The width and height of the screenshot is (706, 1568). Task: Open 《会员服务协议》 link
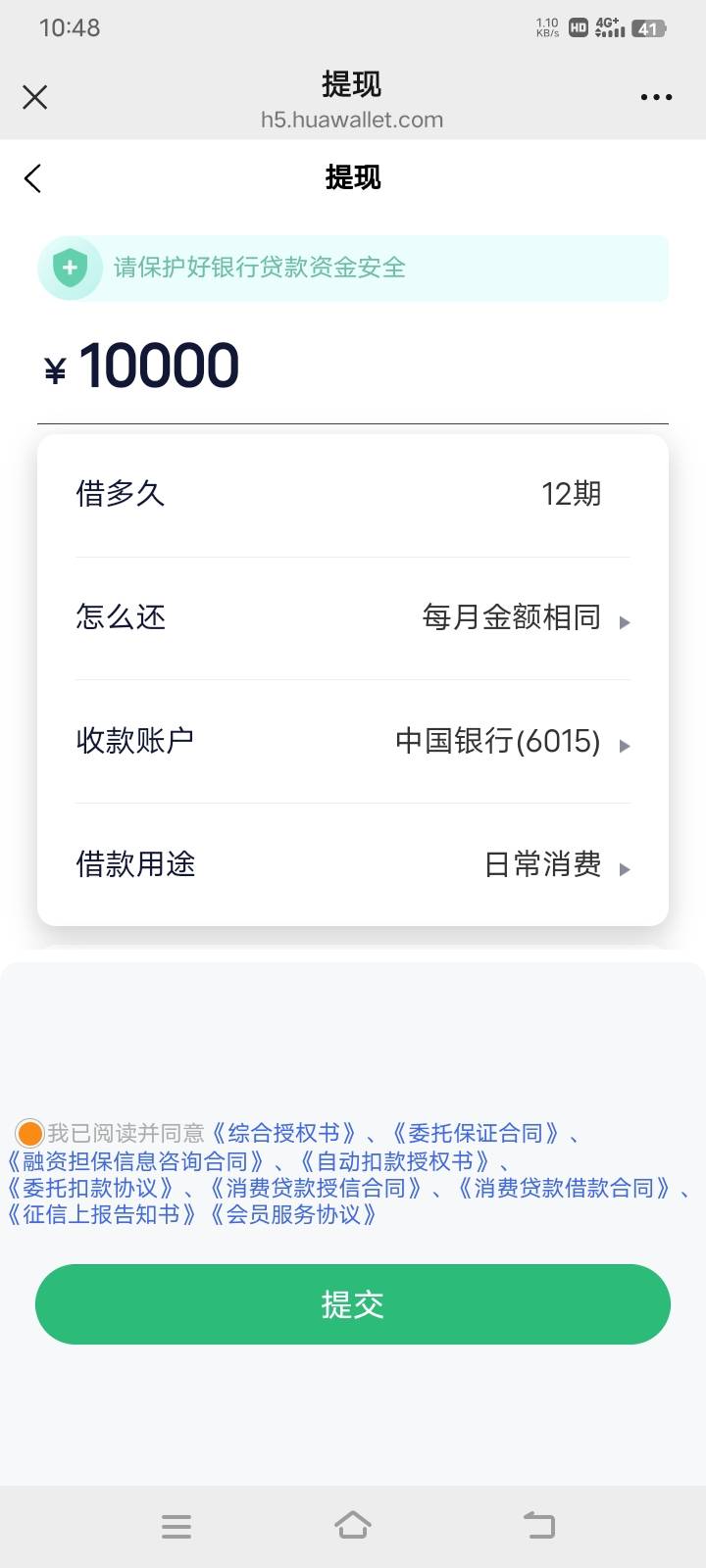pyautogui.click(x=294, y=1215)
